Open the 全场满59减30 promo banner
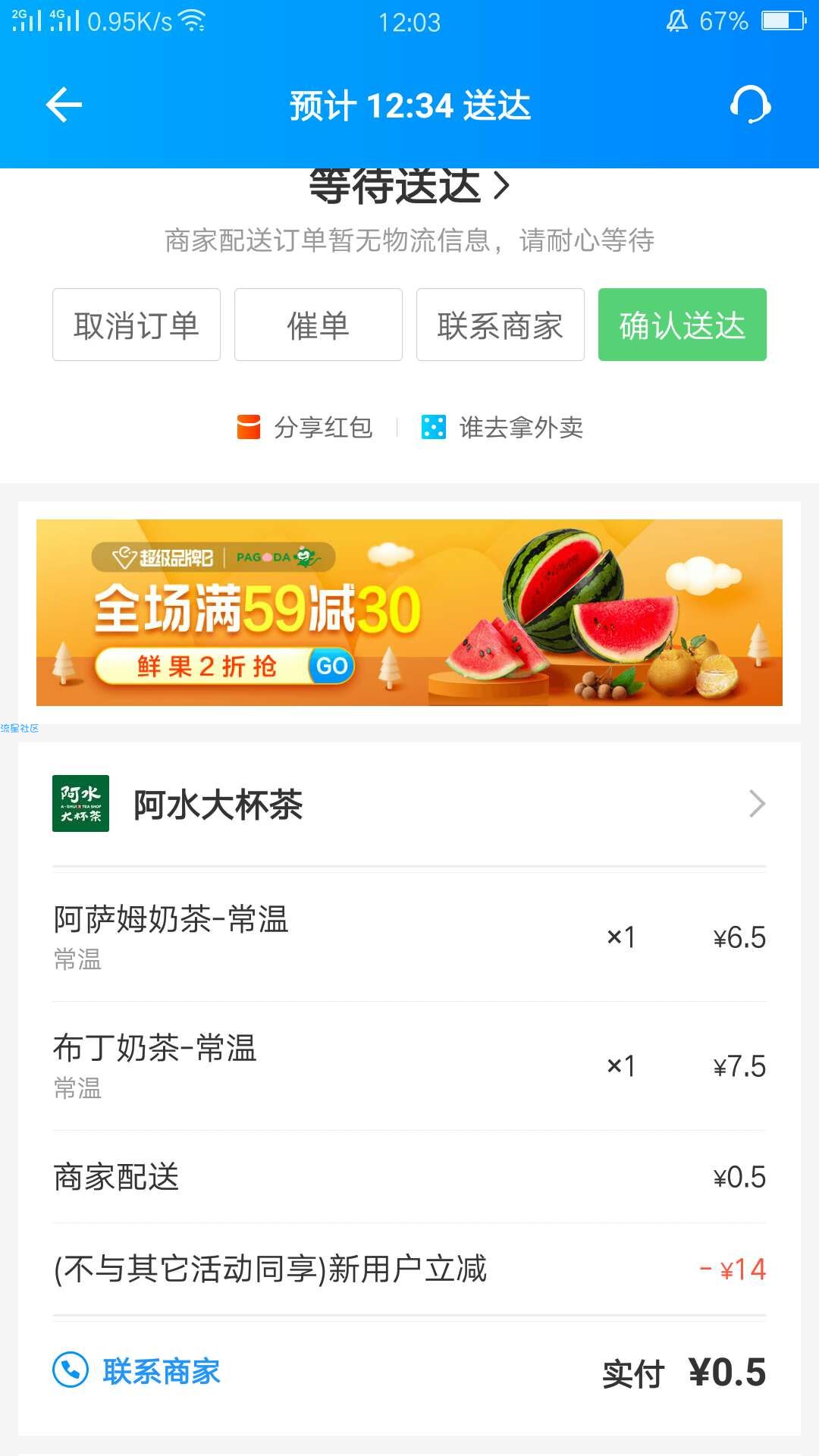819x1456 pixels. click(x=409, y=613)
